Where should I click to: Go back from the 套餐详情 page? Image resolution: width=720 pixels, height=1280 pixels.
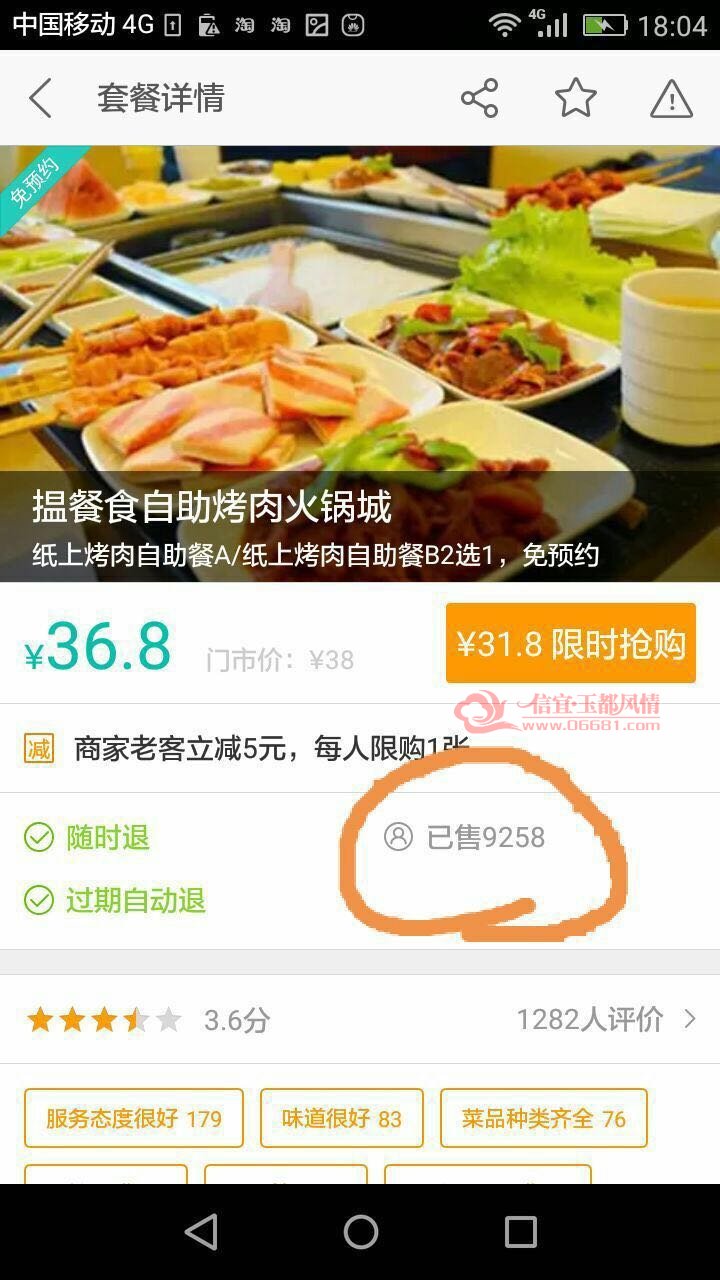40,98
